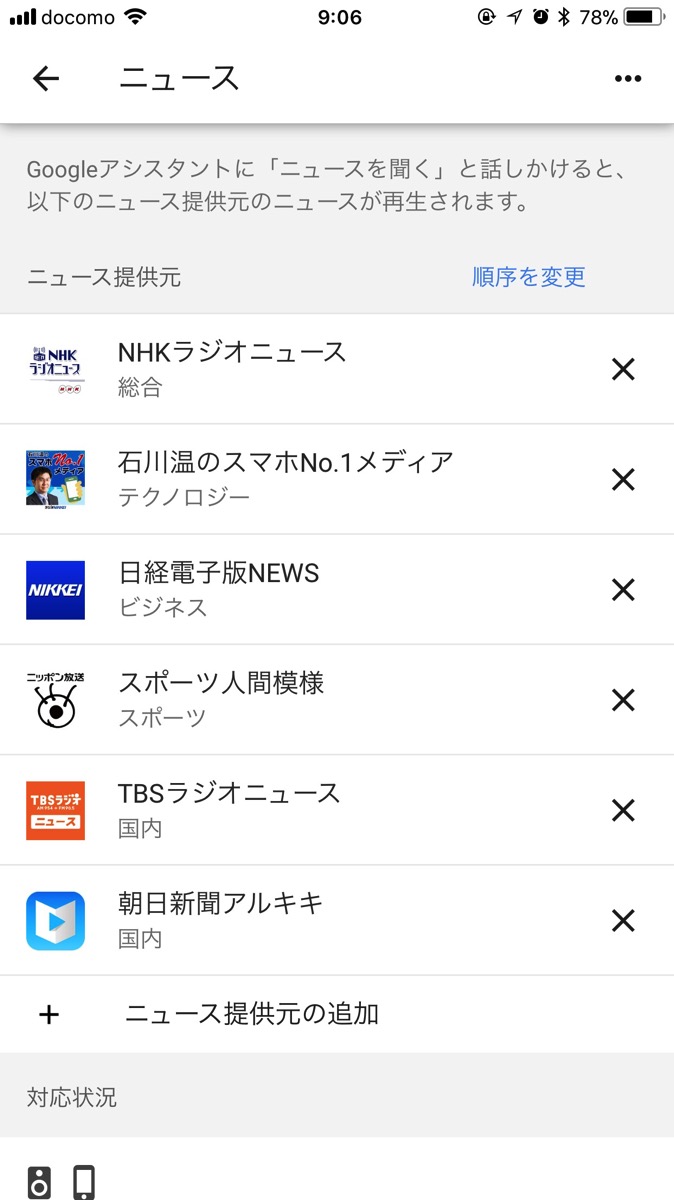Remove TBSラジオニュース from the list
674x1200 pixels.
623,810
